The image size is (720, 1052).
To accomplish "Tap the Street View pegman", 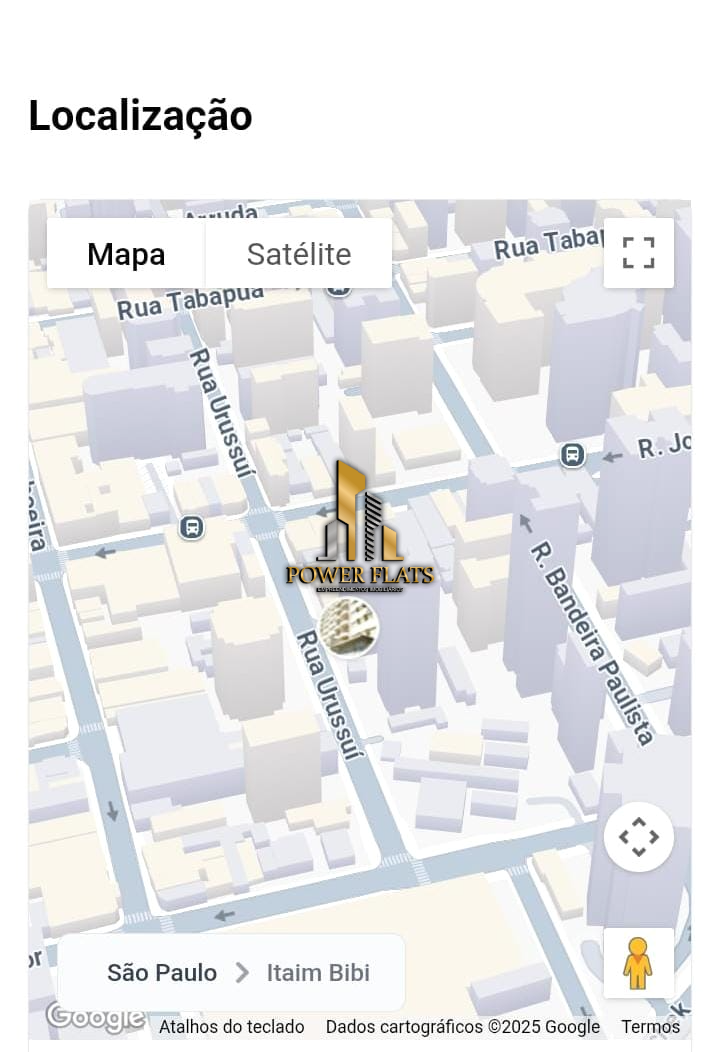I will [638, 963].
